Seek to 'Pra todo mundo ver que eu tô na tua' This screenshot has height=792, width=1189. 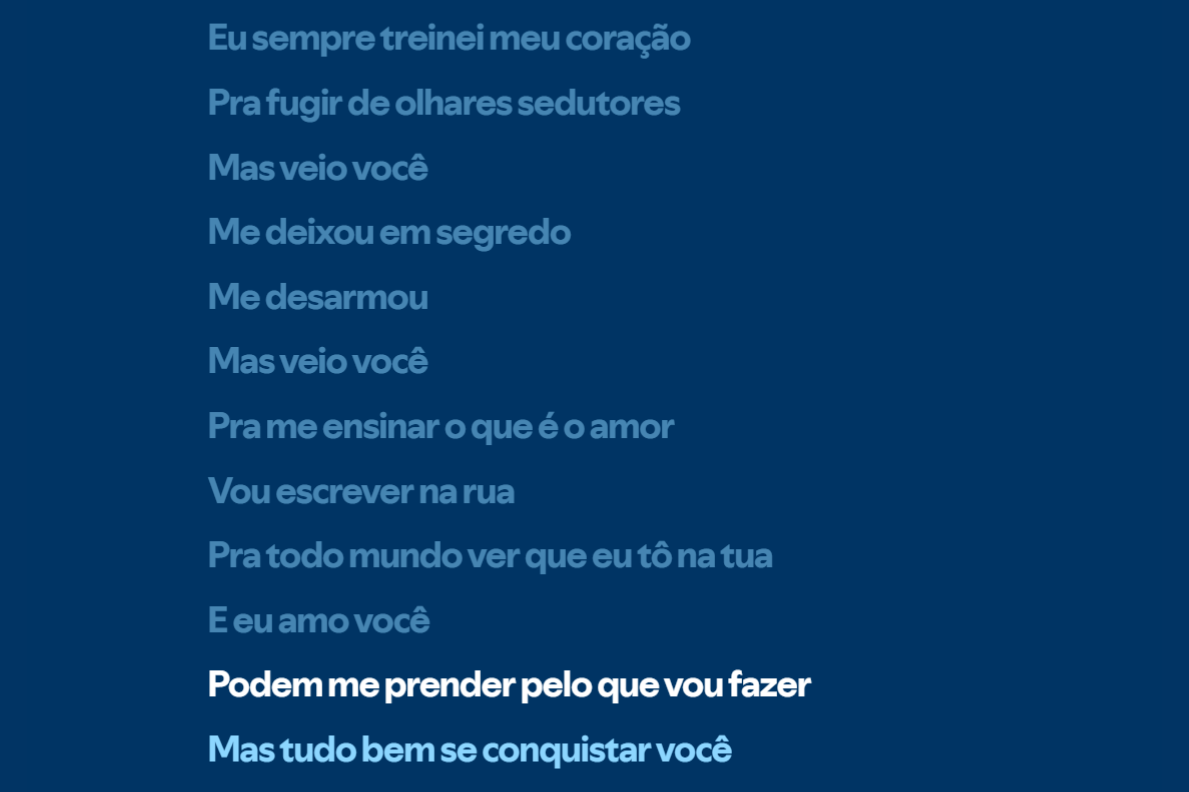[x=489, y=556]
